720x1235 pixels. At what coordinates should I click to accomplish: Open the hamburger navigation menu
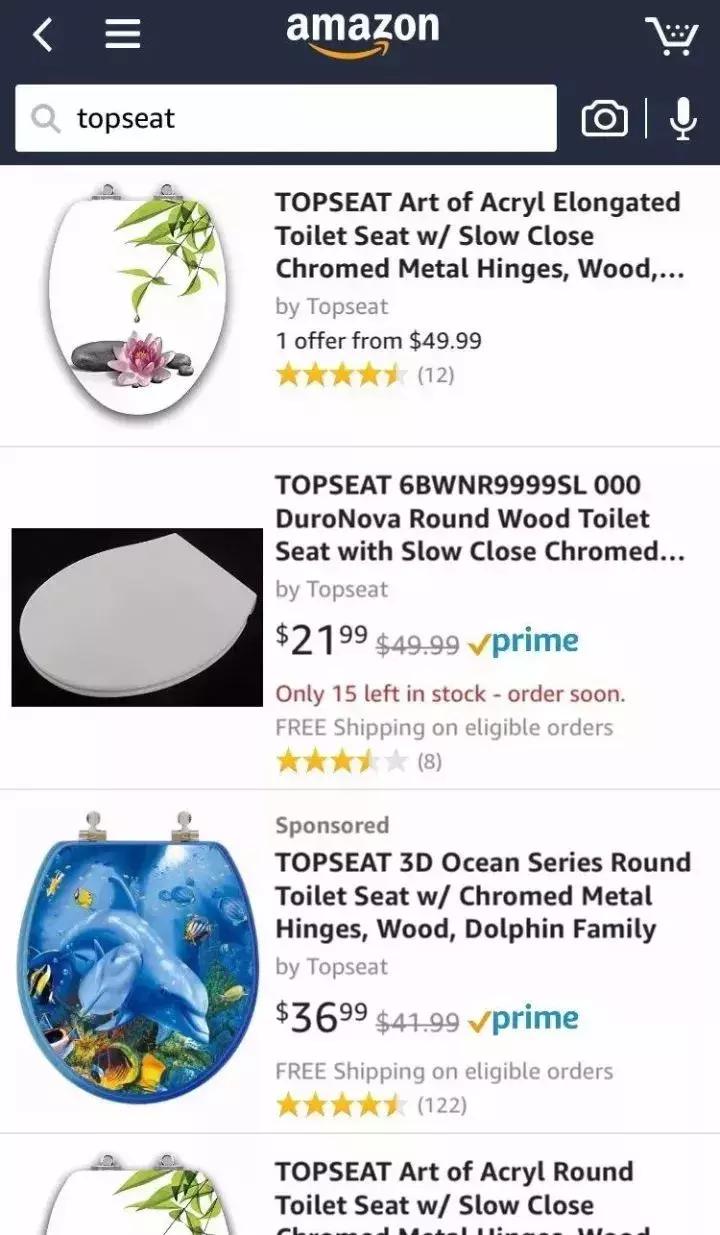click(122, 35)
